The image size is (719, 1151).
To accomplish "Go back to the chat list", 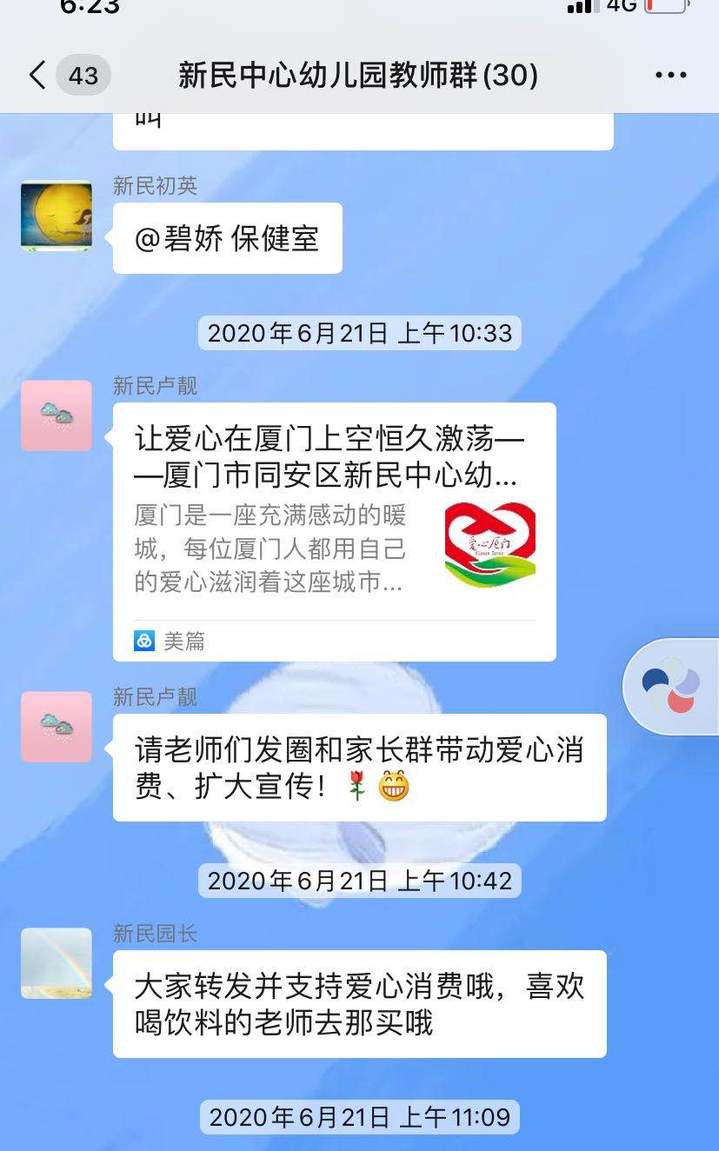I will point(38,75).
